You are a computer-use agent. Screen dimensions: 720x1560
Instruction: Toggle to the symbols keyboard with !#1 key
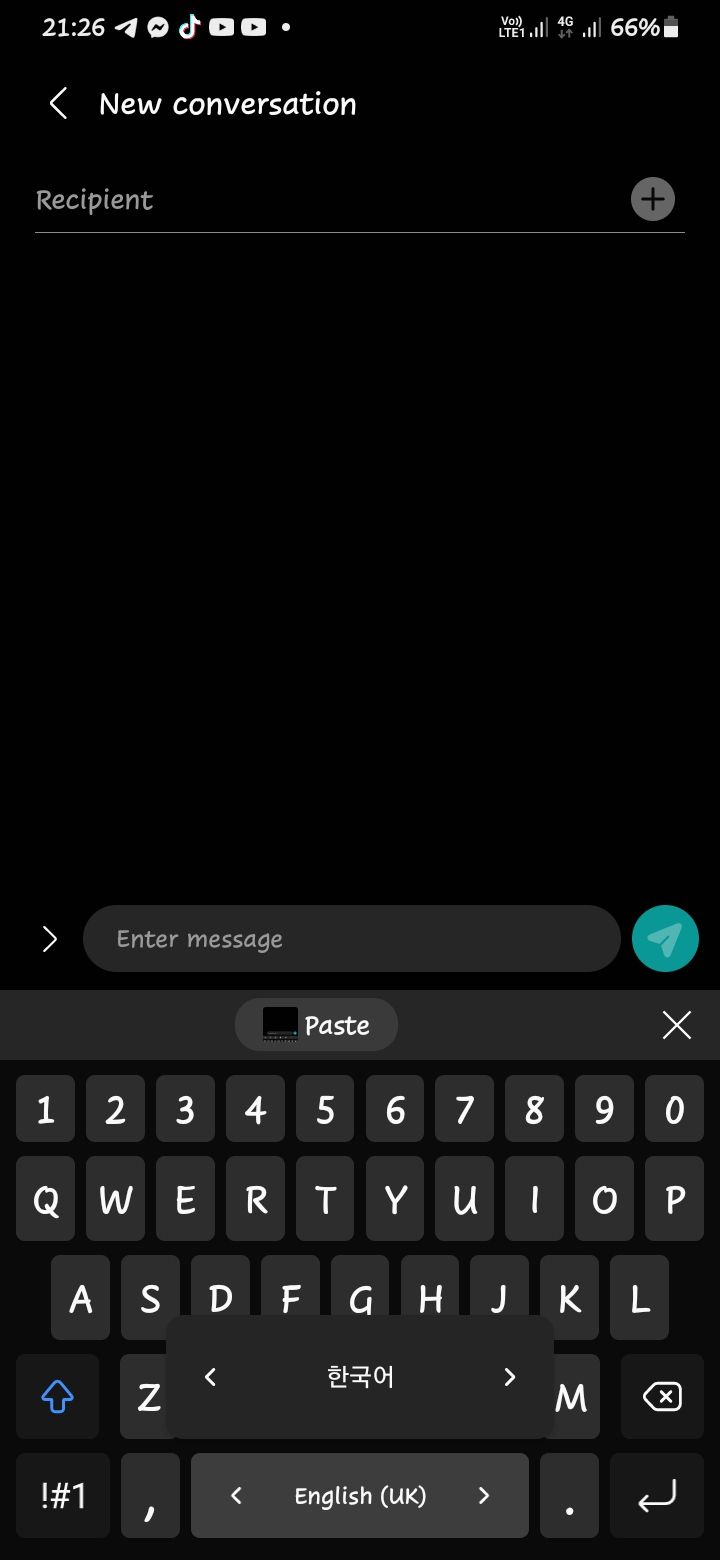pyautogui.click(x=62, y=1496)
